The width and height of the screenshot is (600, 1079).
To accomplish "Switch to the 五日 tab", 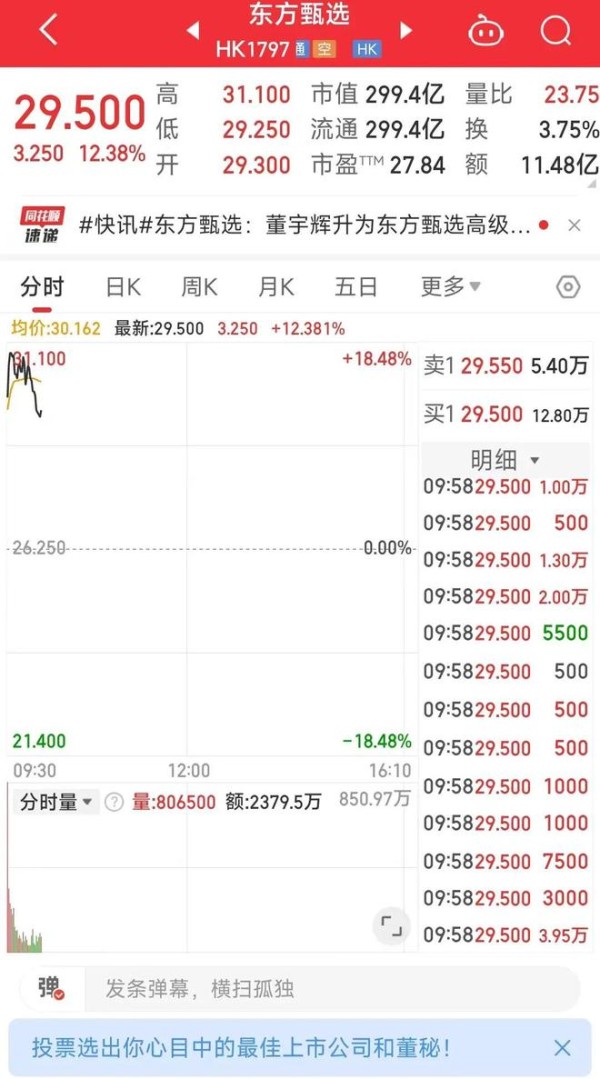I will (356, 286).
